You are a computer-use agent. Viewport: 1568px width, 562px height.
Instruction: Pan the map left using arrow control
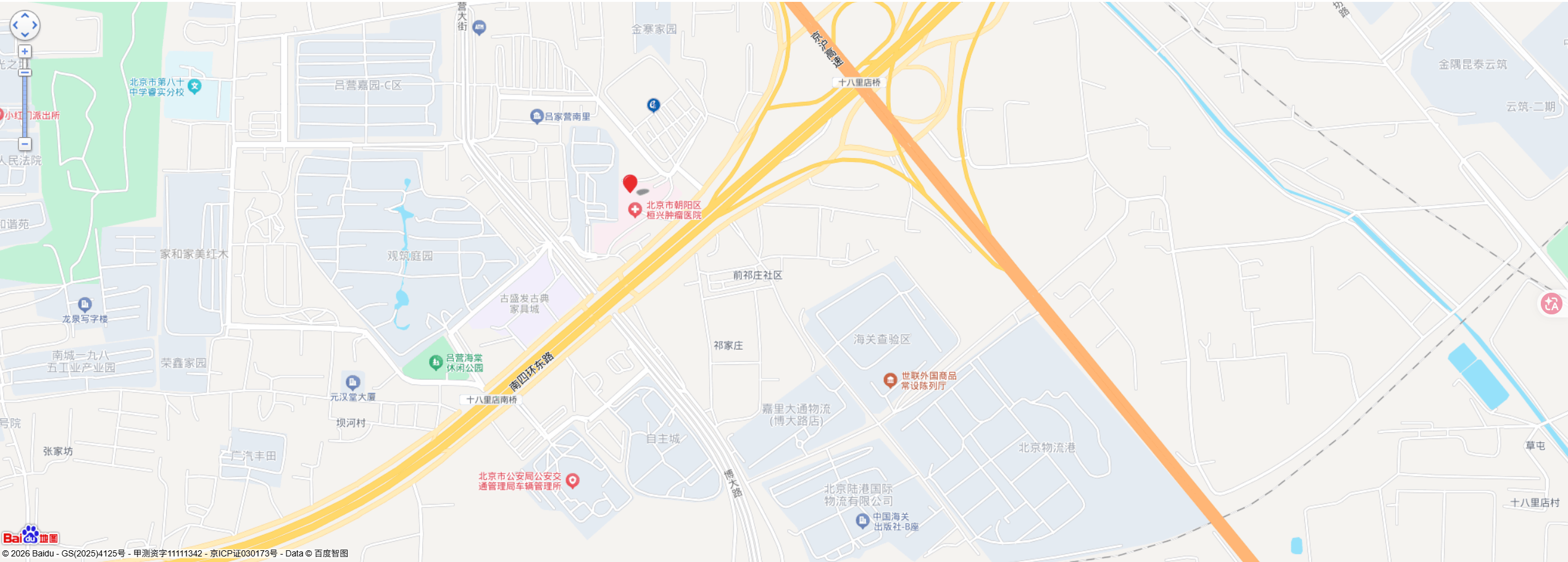pos(15,25)
